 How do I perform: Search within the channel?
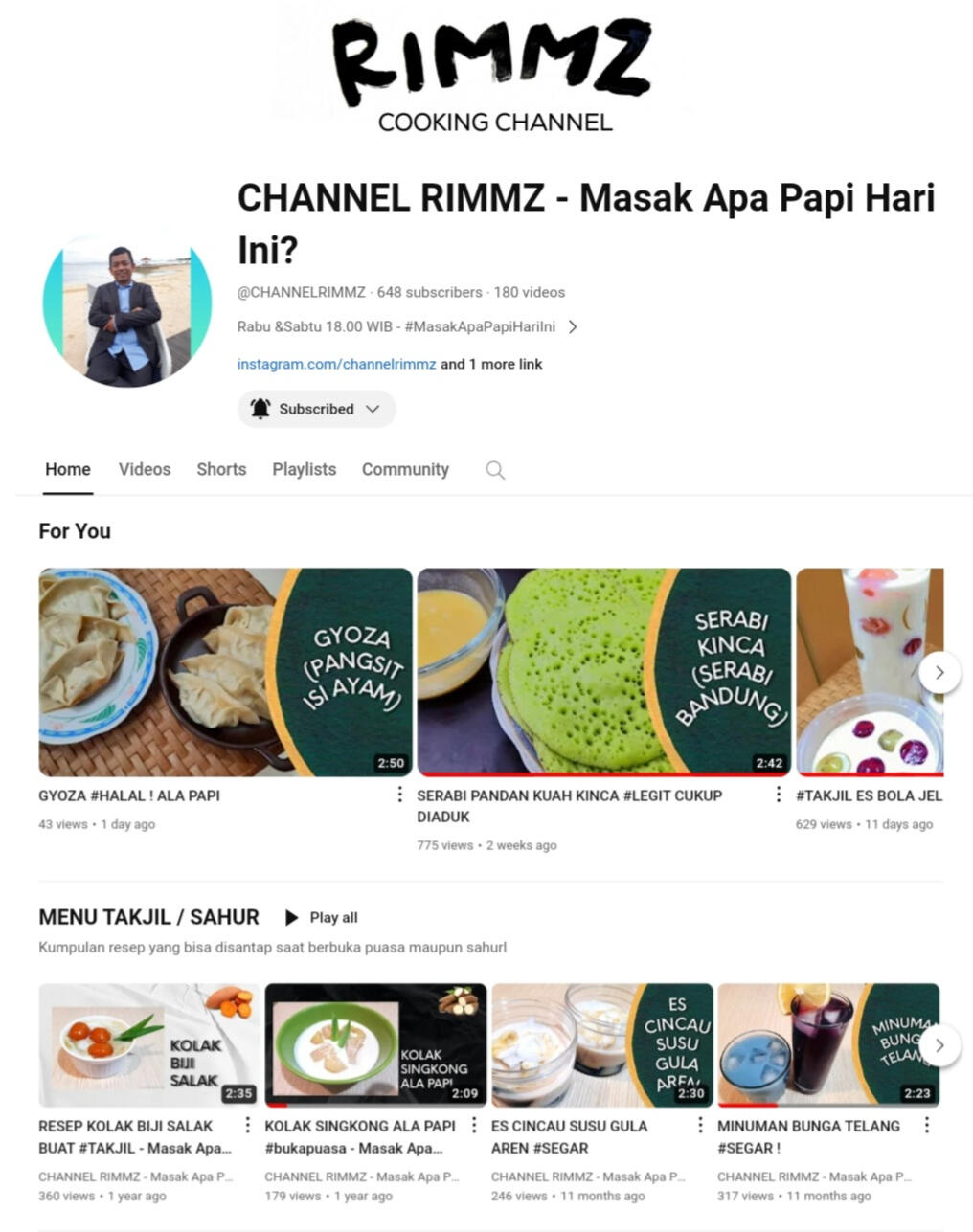(x=495, y=470)
